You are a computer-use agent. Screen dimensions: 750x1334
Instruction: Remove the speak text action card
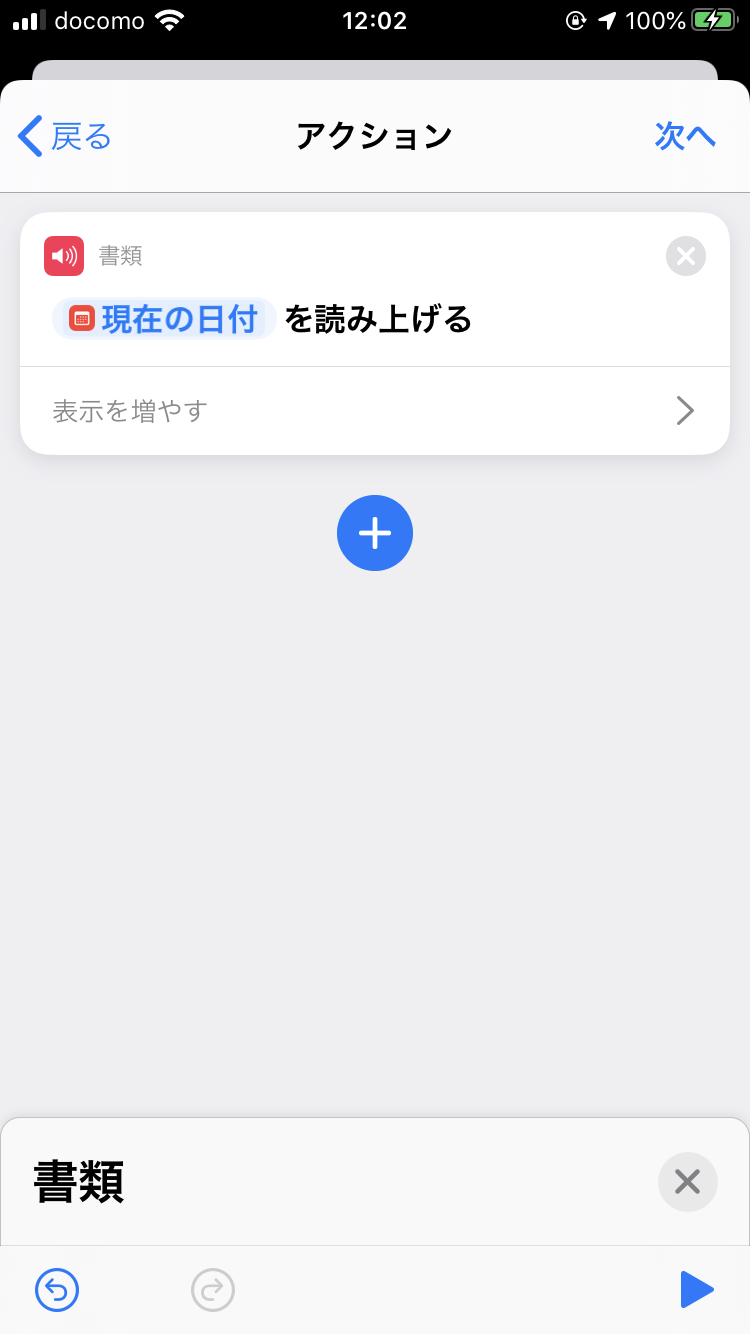[x=686, y=256]
